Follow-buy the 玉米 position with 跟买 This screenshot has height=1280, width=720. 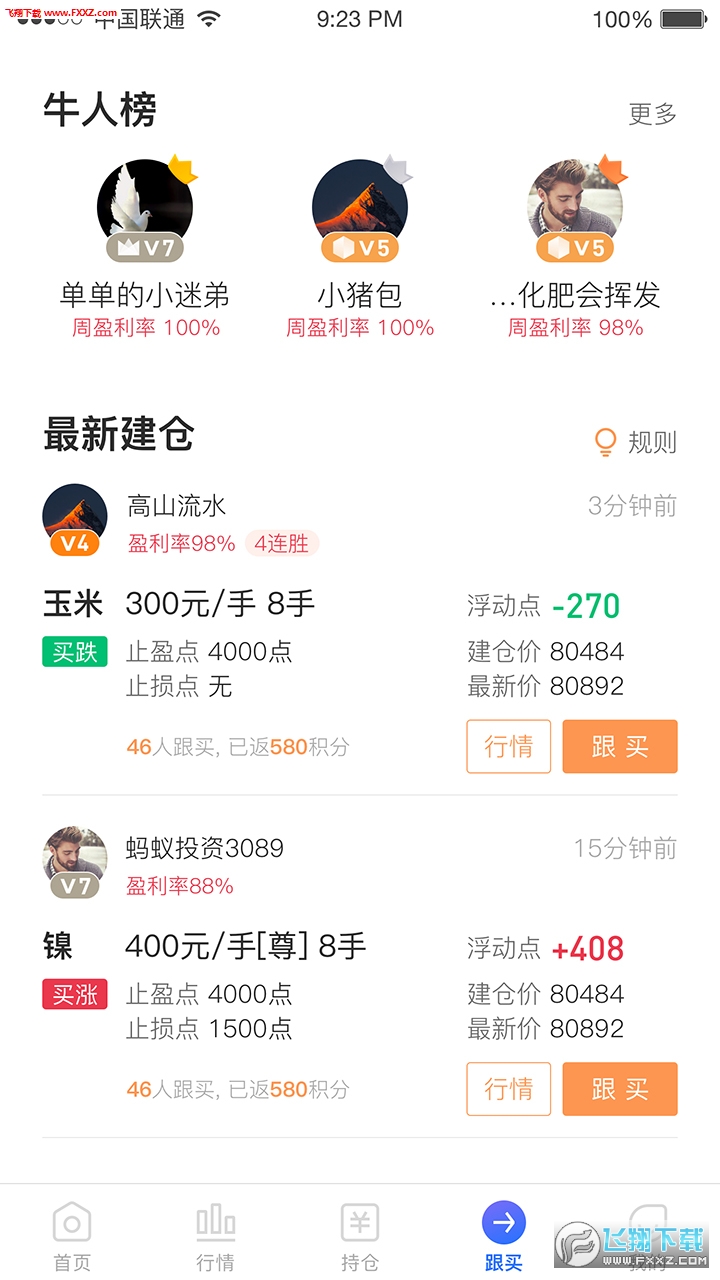click(x=620, y=746)
